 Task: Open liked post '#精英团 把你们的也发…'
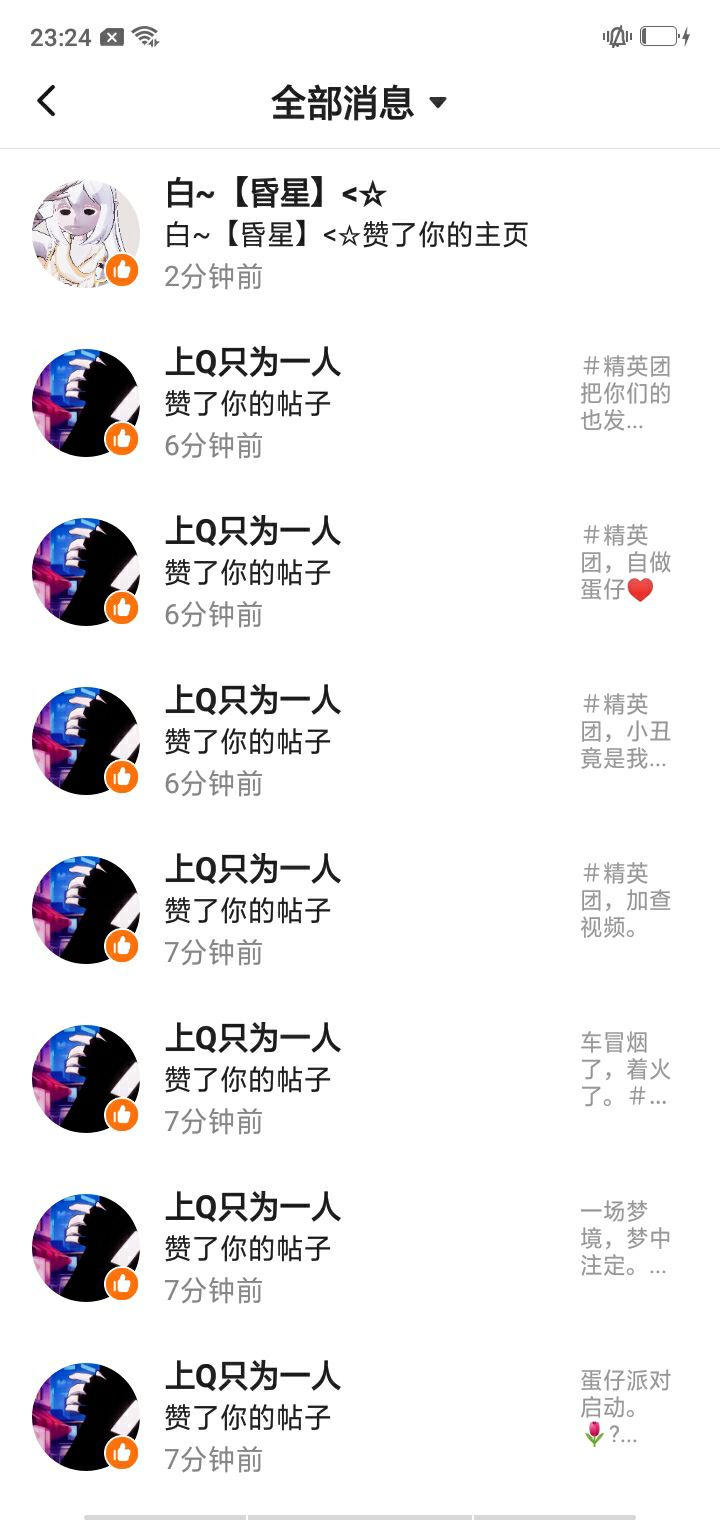click(625, 393)
